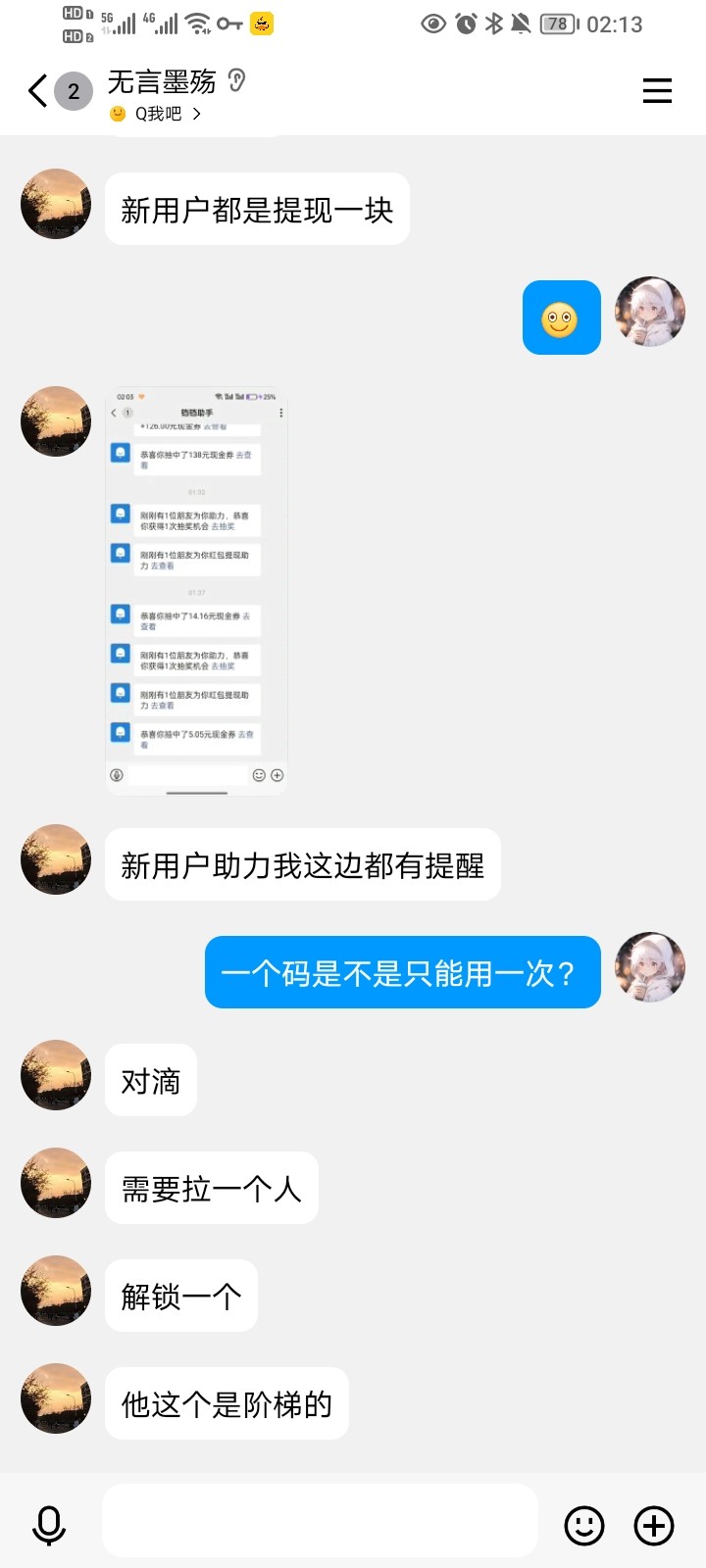Focus the message text field
706x1568 pixels.
[x=320, y=1521]
